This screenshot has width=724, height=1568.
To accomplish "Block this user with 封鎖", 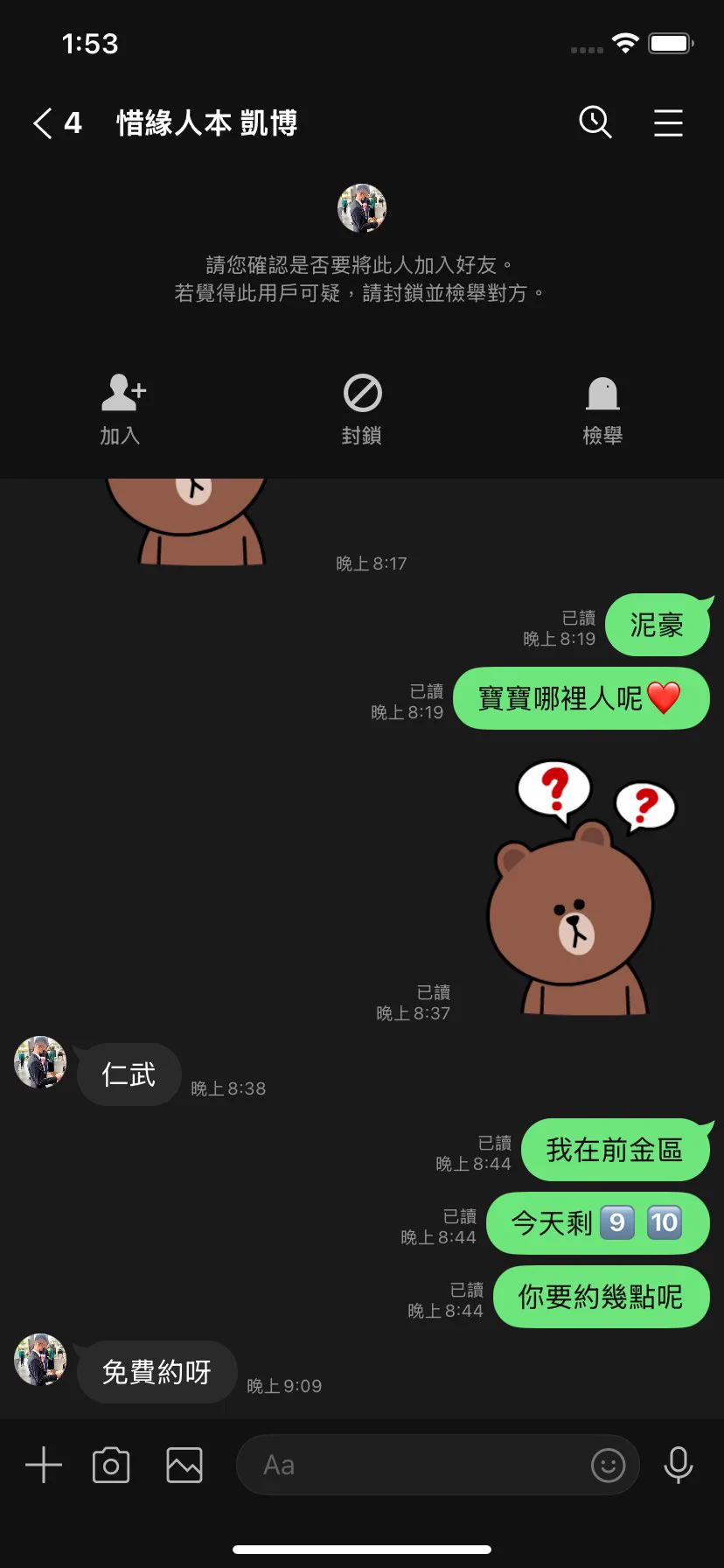I will pyautogui.click(x=362, y=409).
